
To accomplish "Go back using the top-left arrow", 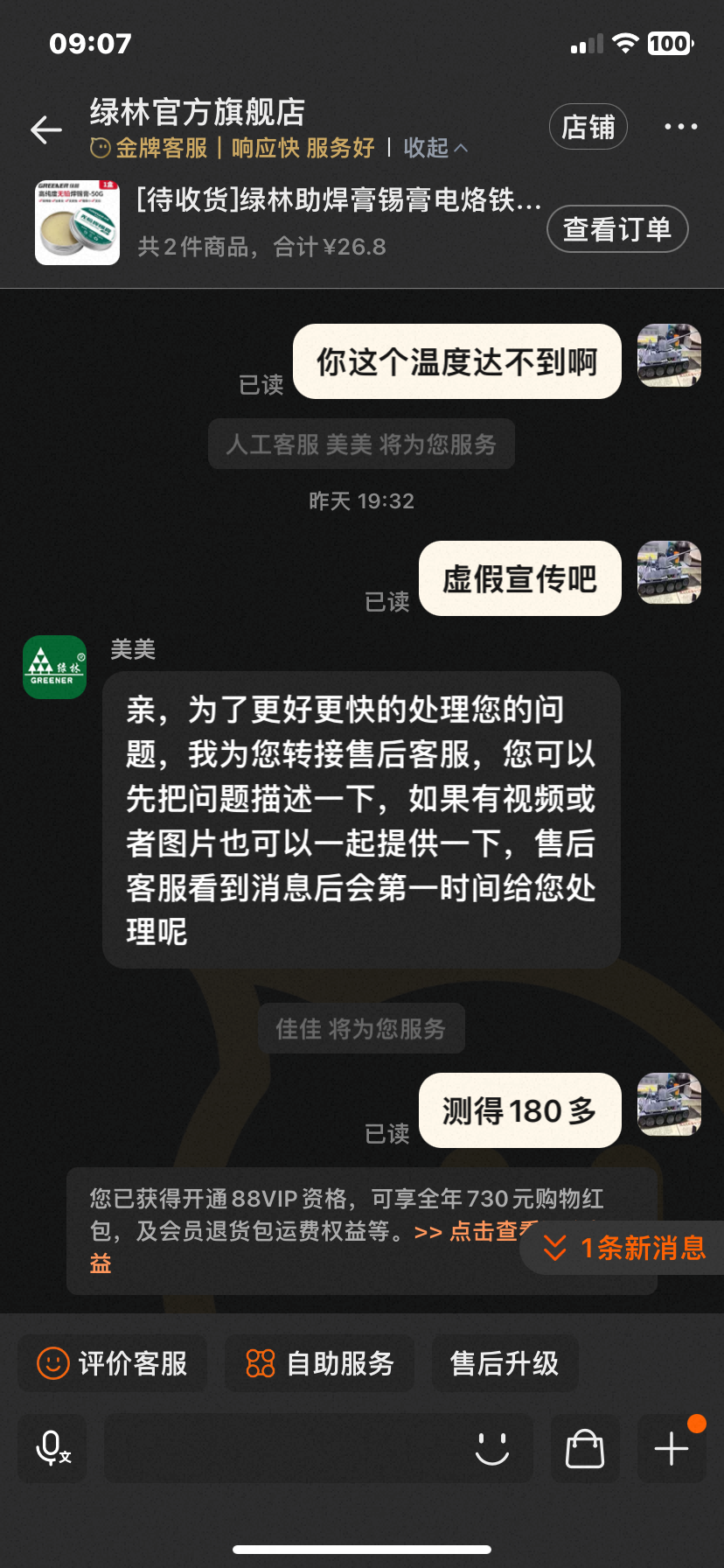I will 46,129.
